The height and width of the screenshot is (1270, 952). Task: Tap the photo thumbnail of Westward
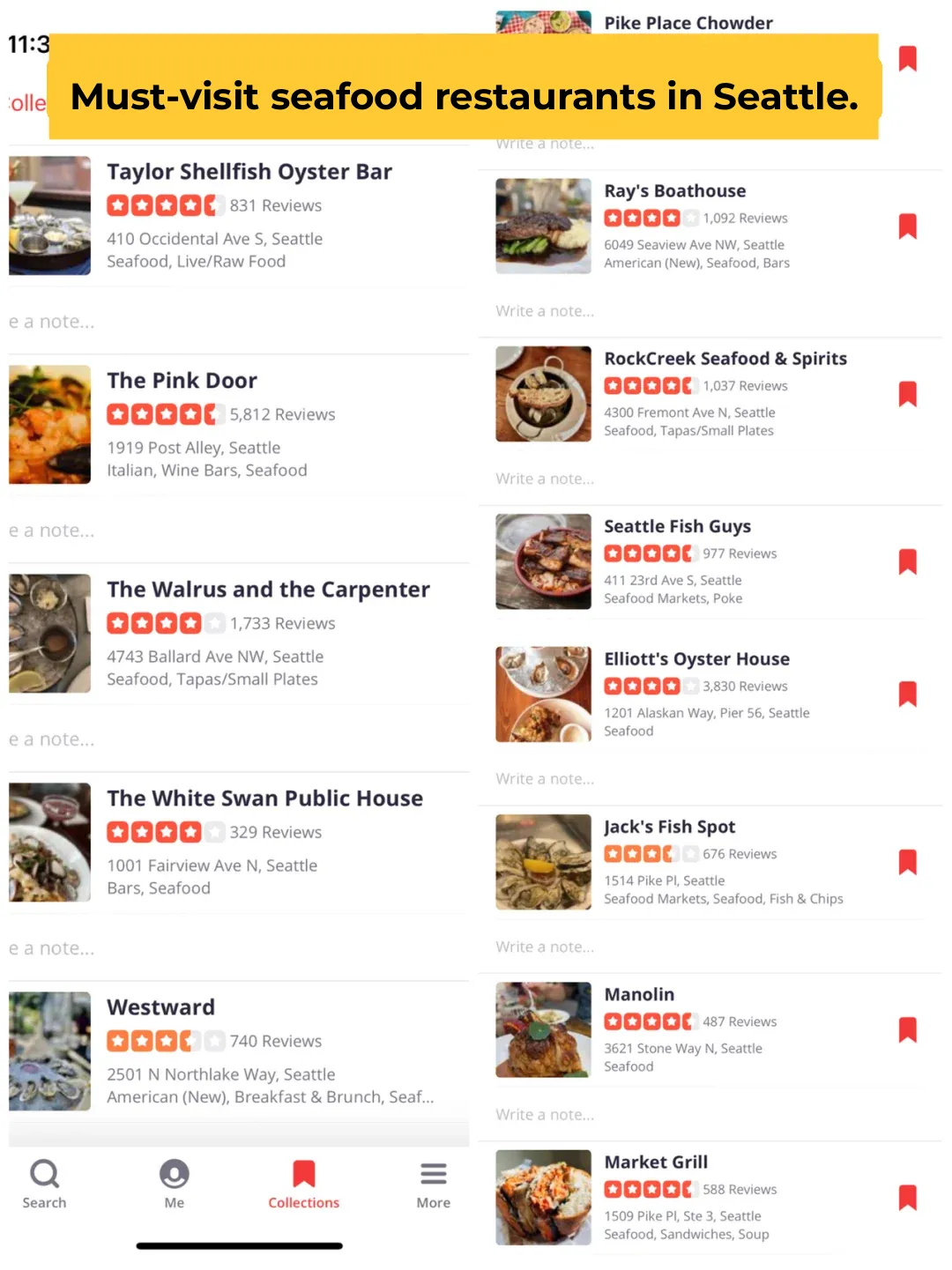click(49, 1050)
